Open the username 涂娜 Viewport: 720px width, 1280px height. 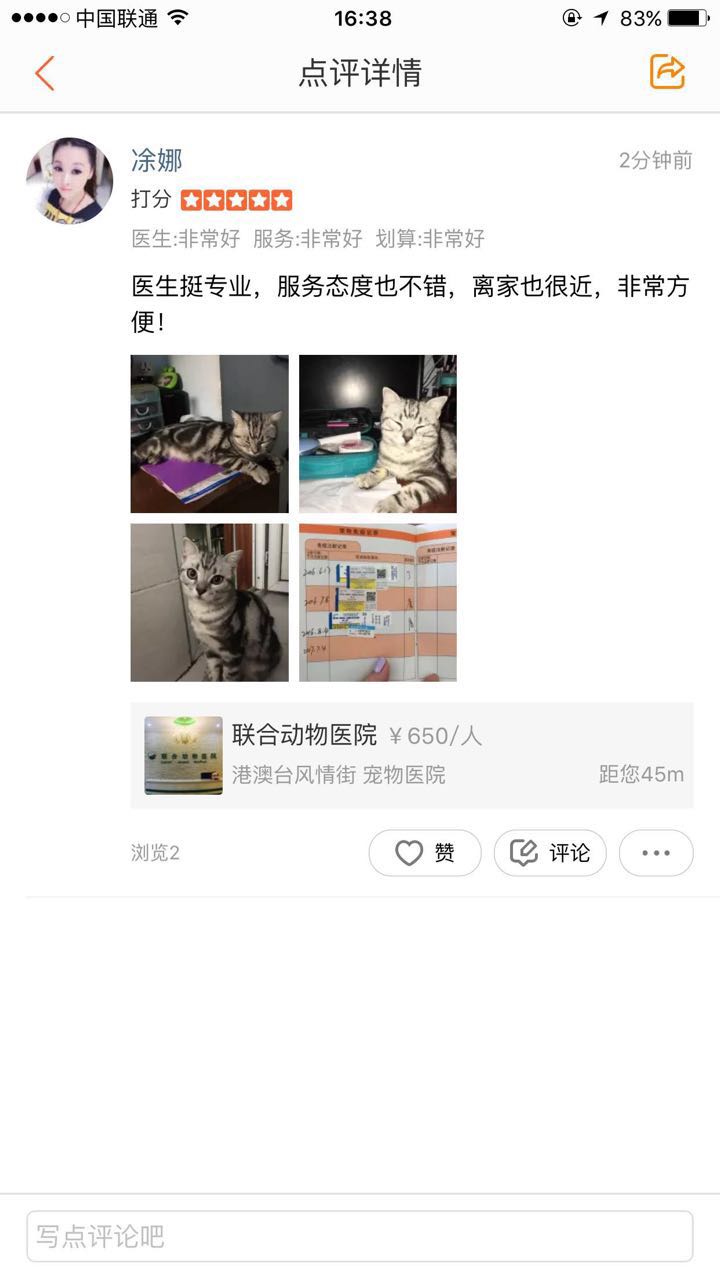(x=157, y=160)
